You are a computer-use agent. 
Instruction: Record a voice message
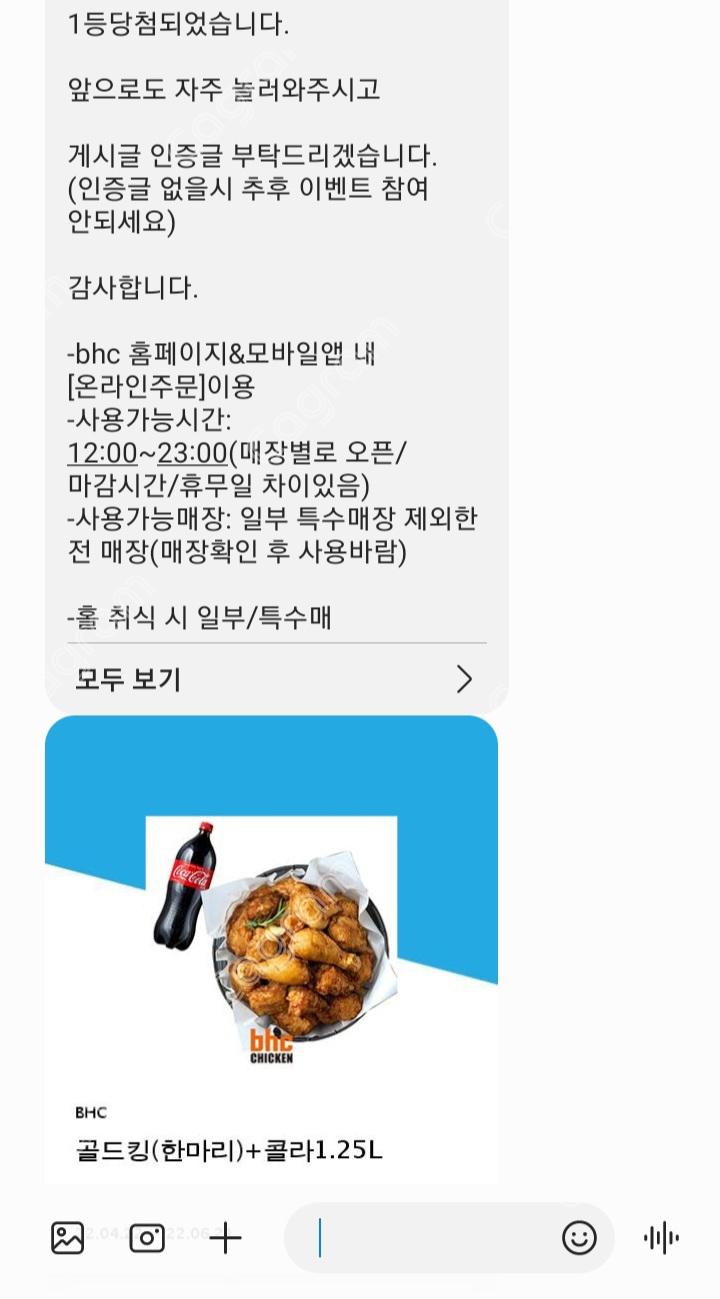click(x=661, y=1238)
